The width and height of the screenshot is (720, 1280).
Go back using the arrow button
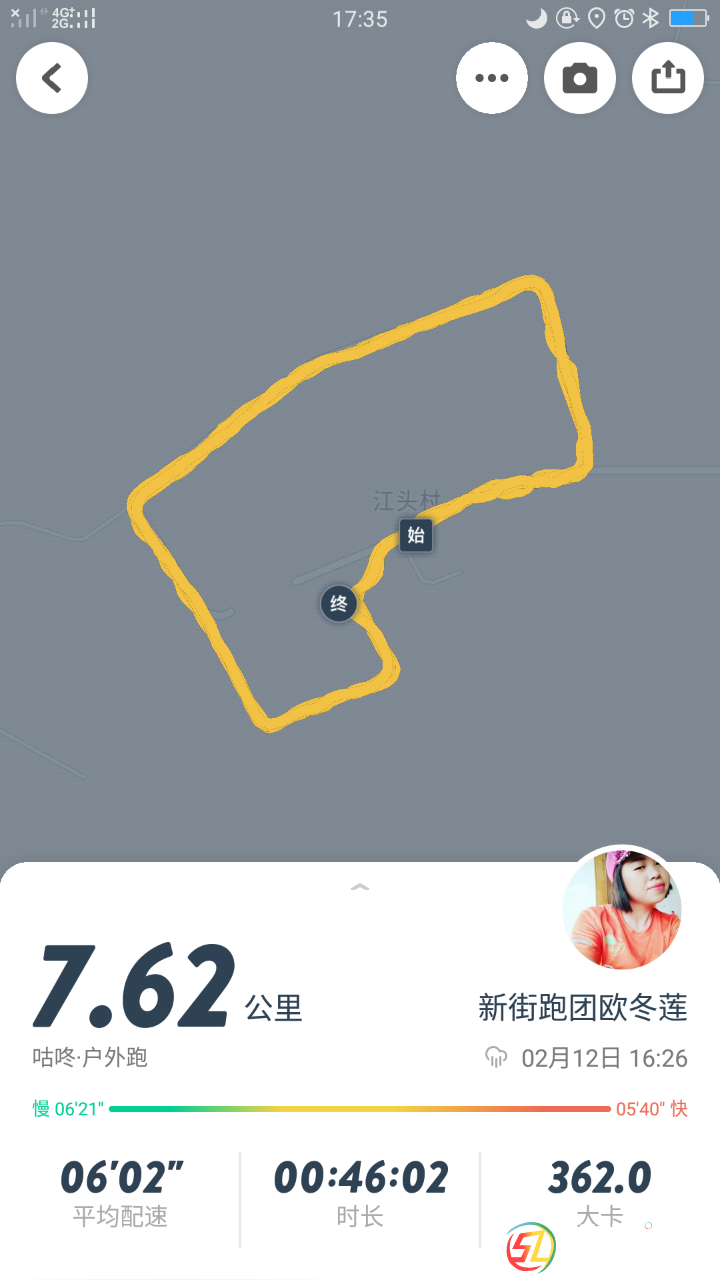[x=52, y=78]
